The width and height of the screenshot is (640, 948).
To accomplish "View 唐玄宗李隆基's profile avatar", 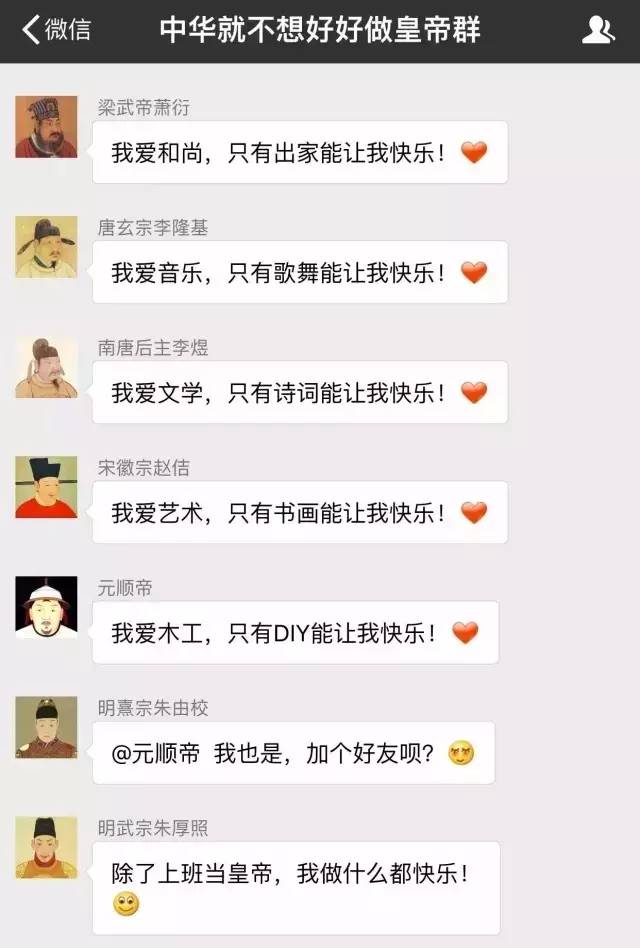I will pos(46,247).
